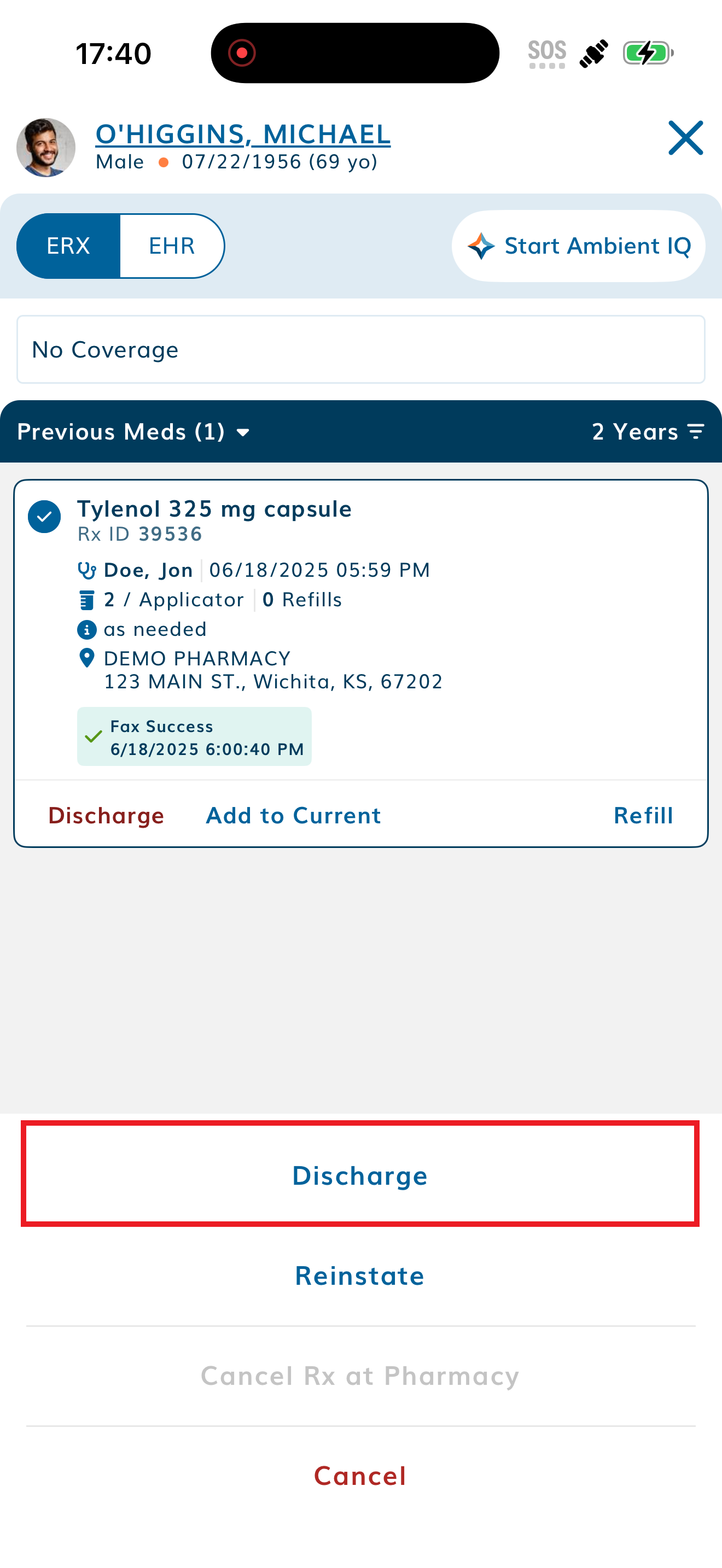The width and height of the screenshot is (722, 1568).
Task: Tap Refill for the Tylenol prescription
Action: (x=643, y=815)
